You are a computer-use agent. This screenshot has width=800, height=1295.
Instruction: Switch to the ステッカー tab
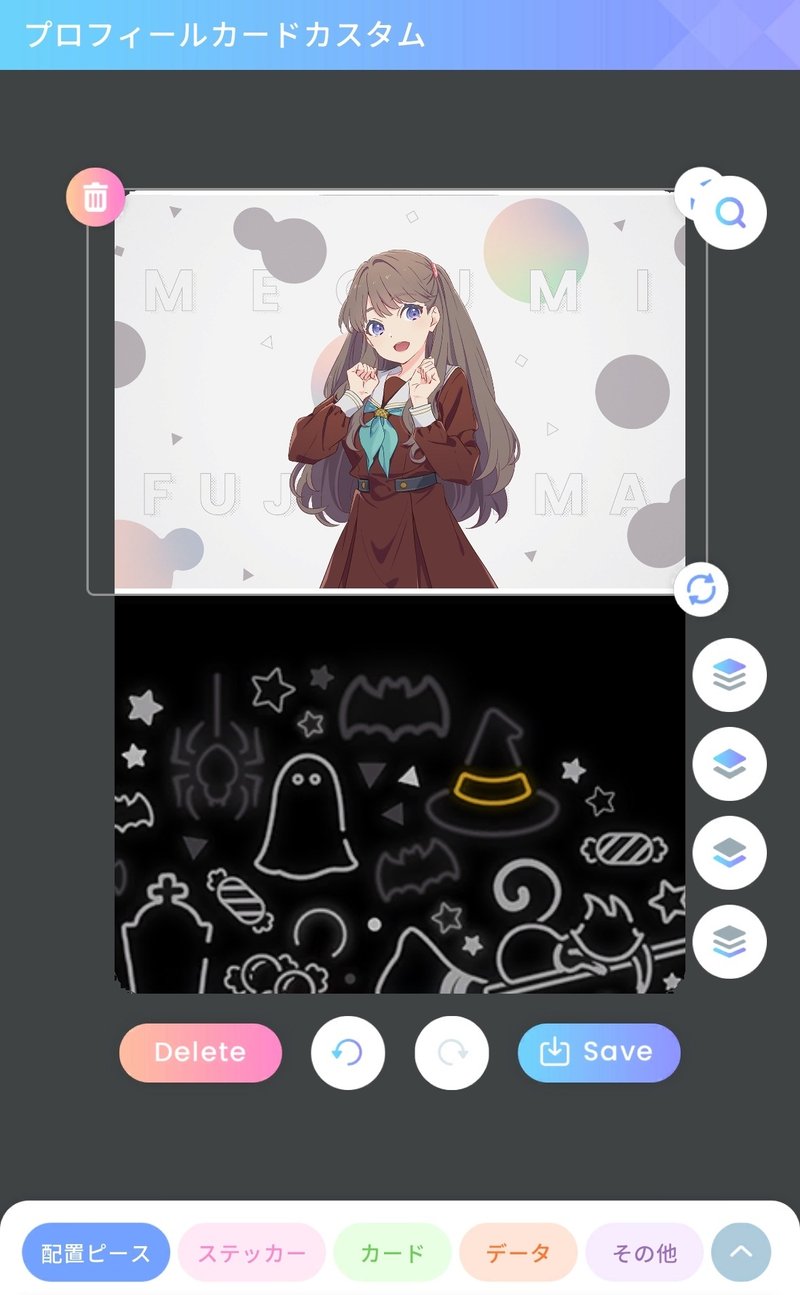tap(252, 1252)
